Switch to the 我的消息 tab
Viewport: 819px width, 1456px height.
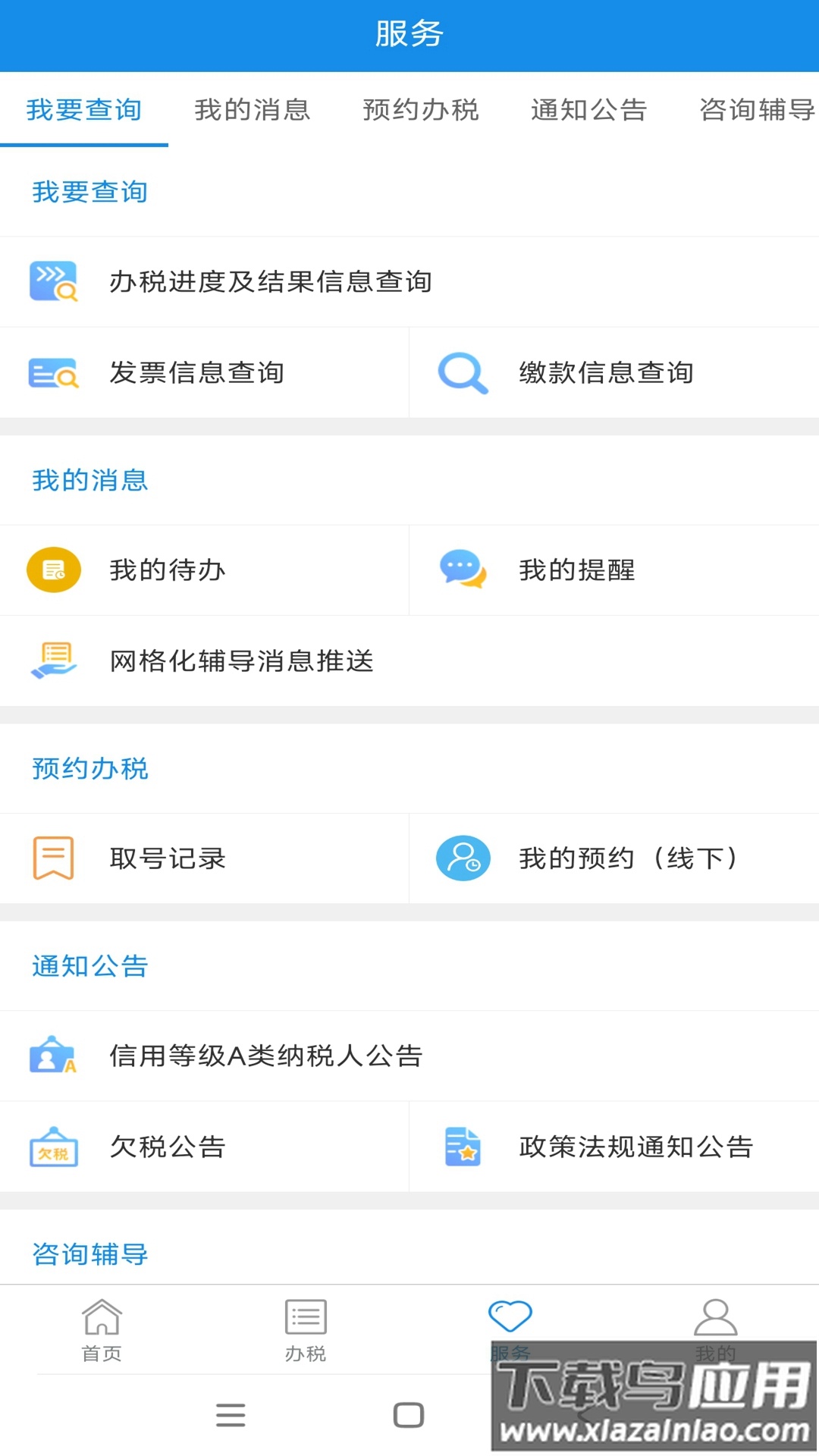coord(253,111)
